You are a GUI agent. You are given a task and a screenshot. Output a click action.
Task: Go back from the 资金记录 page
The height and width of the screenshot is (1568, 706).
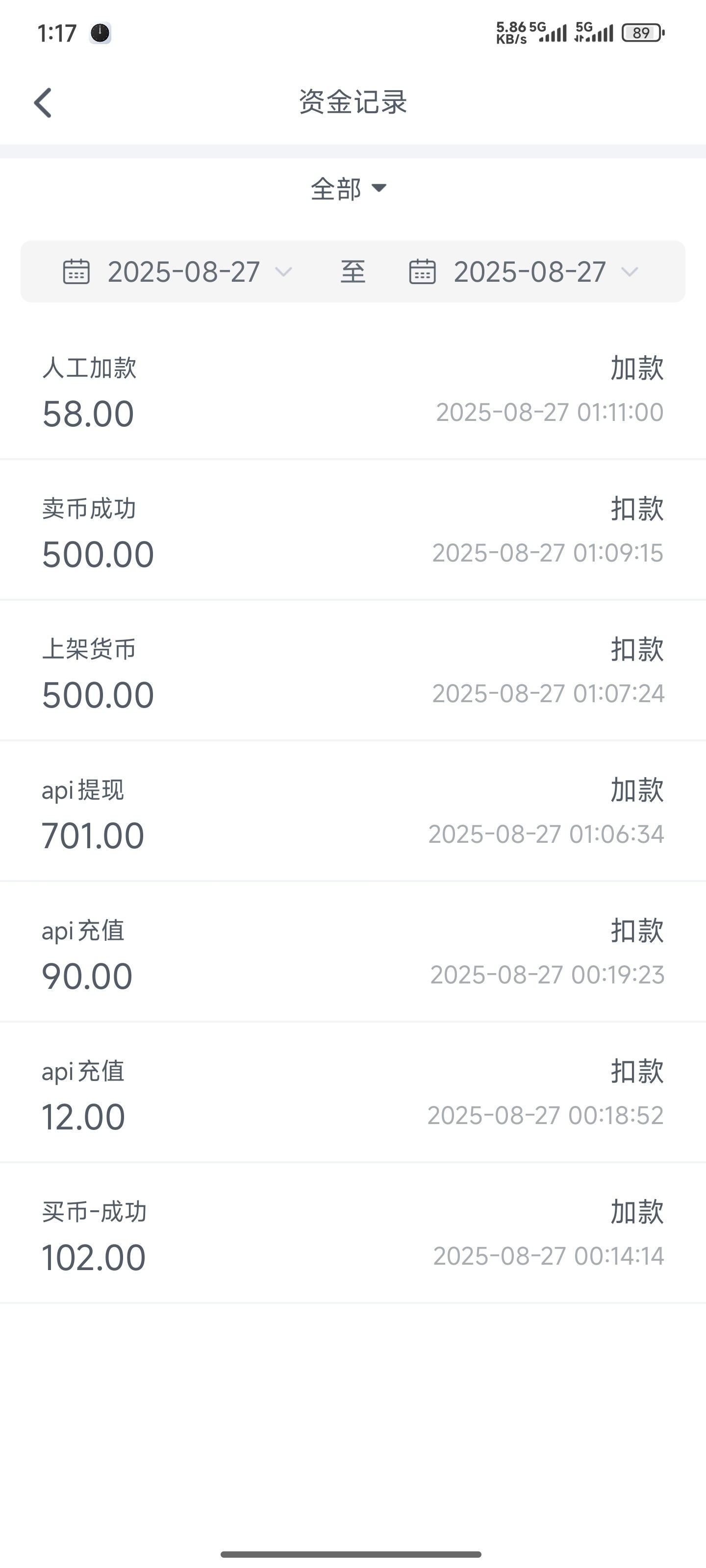click(x=43, y=102)
